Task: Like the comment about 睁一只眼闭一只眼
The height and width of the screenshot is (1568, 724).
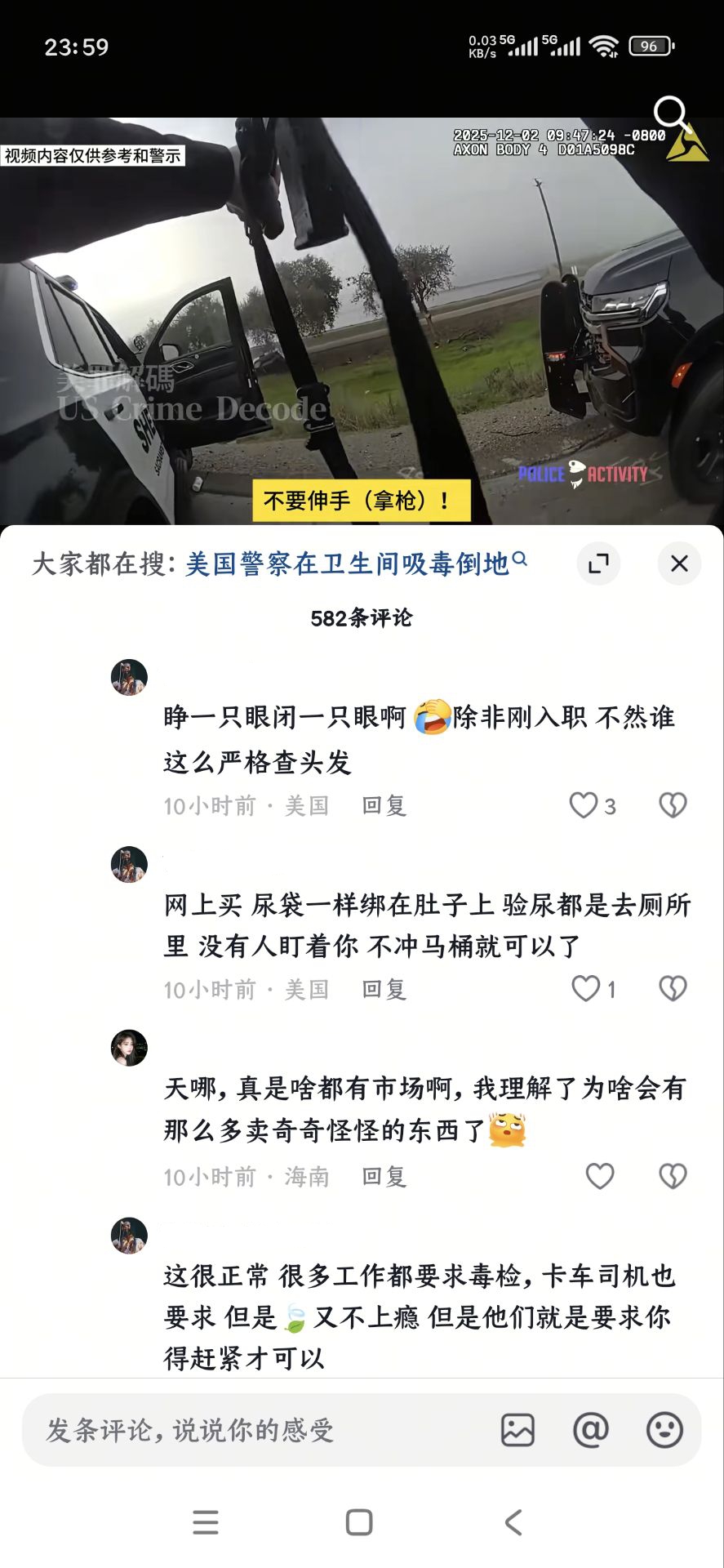Action: [584, 805]
